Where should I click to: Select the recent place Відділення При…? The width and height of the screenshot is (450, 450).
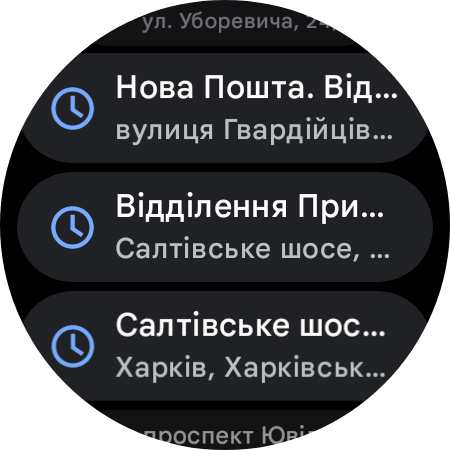coord(225,227)
